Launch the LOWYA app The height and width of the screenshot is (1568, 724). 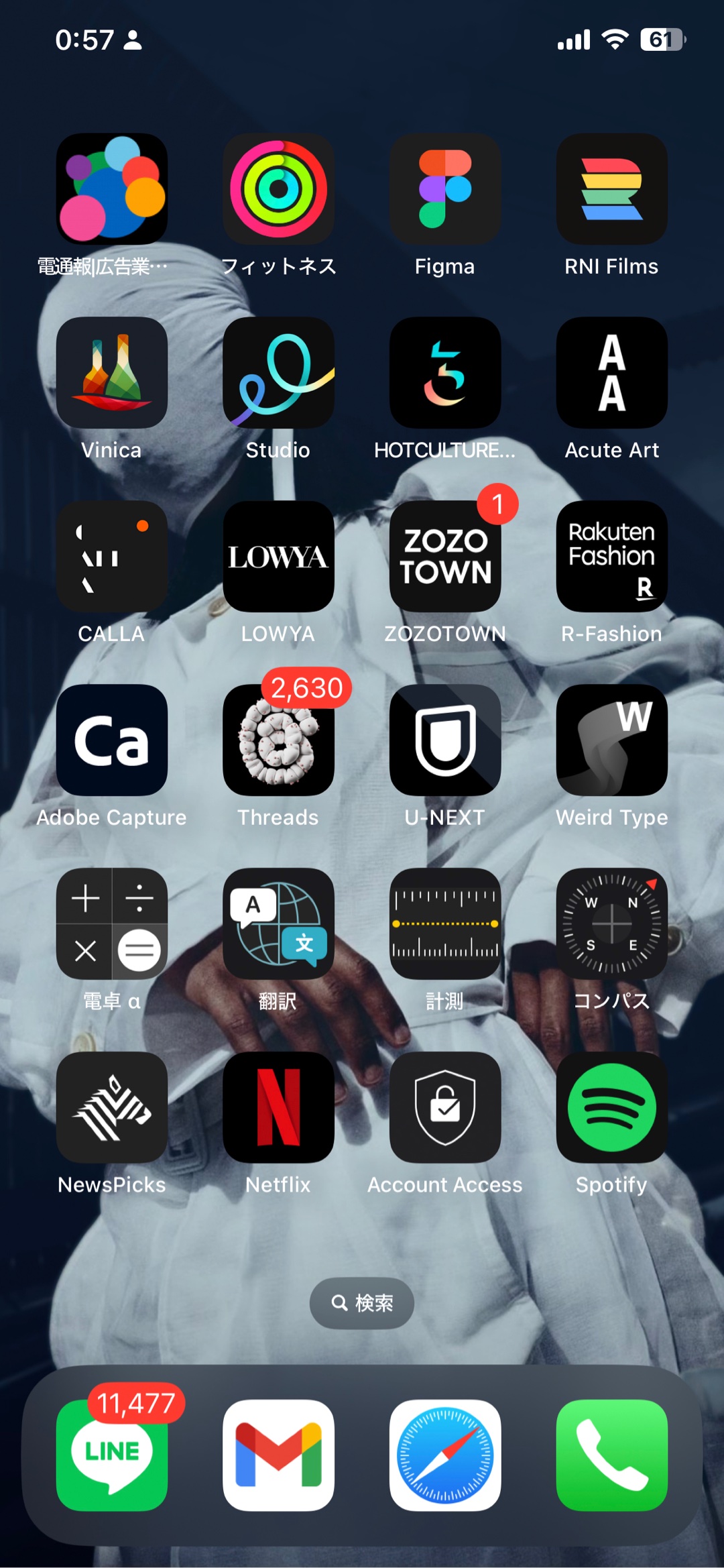pyautogui.click(x=278, y=557)
